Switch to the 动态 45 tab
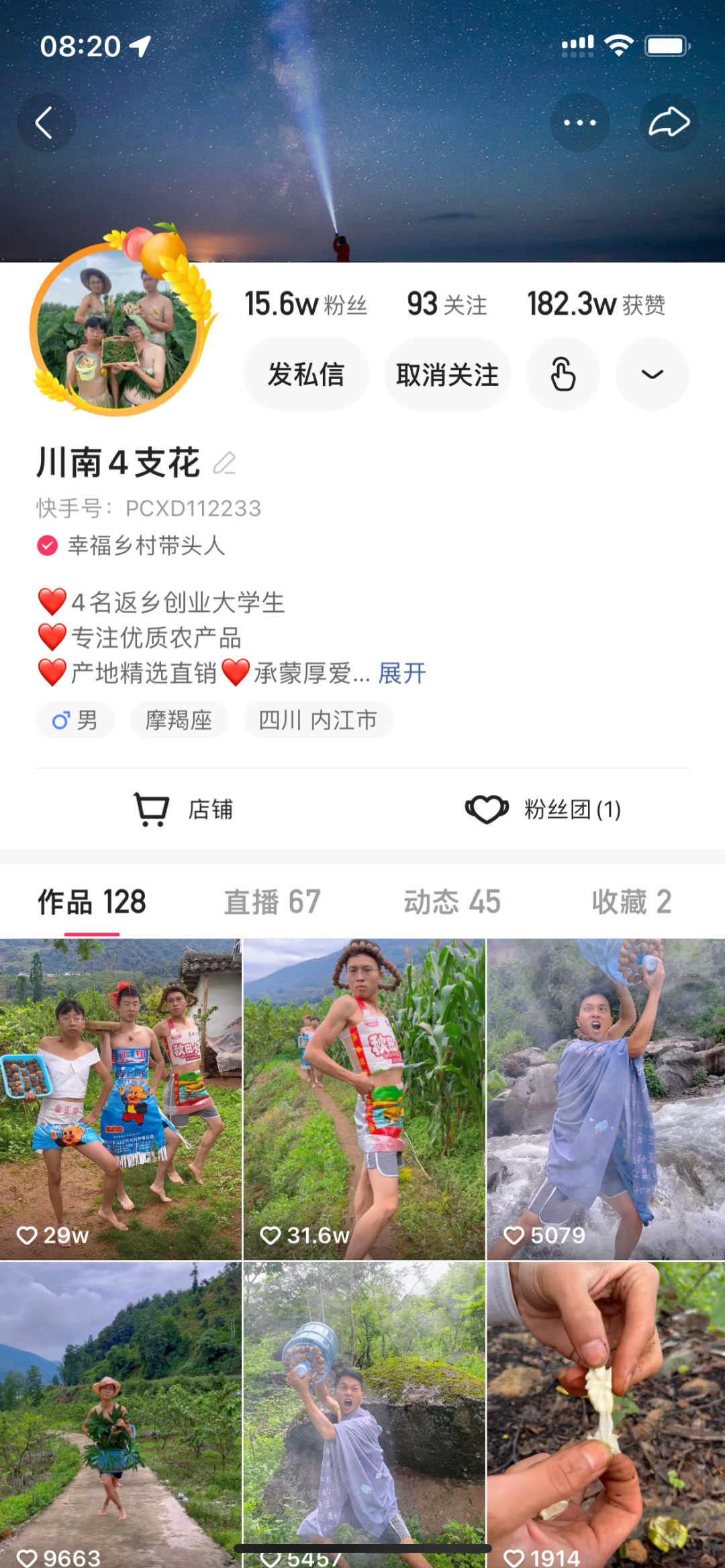This screenshot has width=725, height=1568. pyautogui.click(x=452, y=902)
